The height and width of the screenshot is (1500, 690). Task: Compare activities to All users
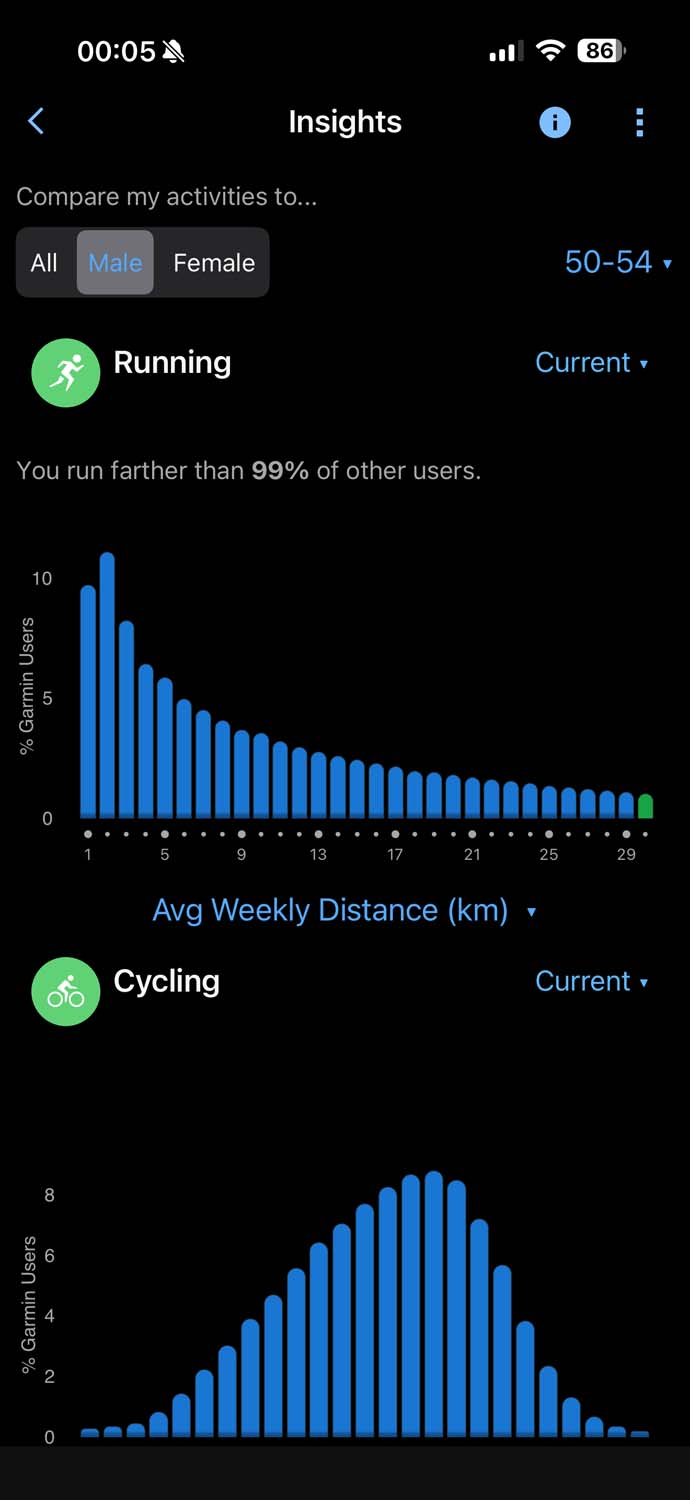point(44,263)
